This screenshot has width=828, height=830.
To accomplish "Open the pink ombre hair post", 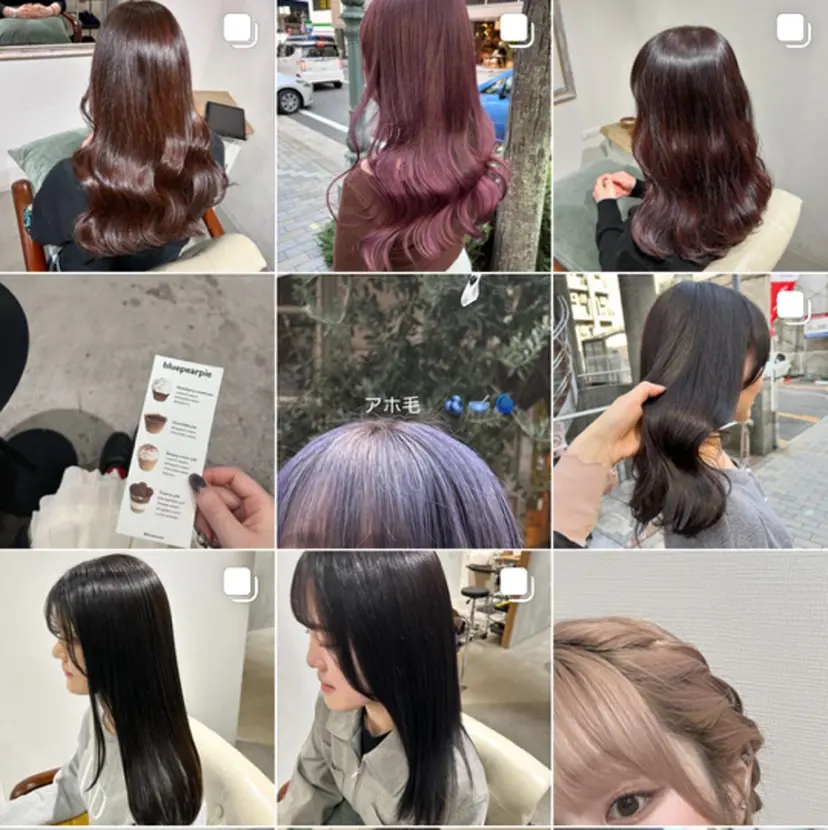I will 413,136.
